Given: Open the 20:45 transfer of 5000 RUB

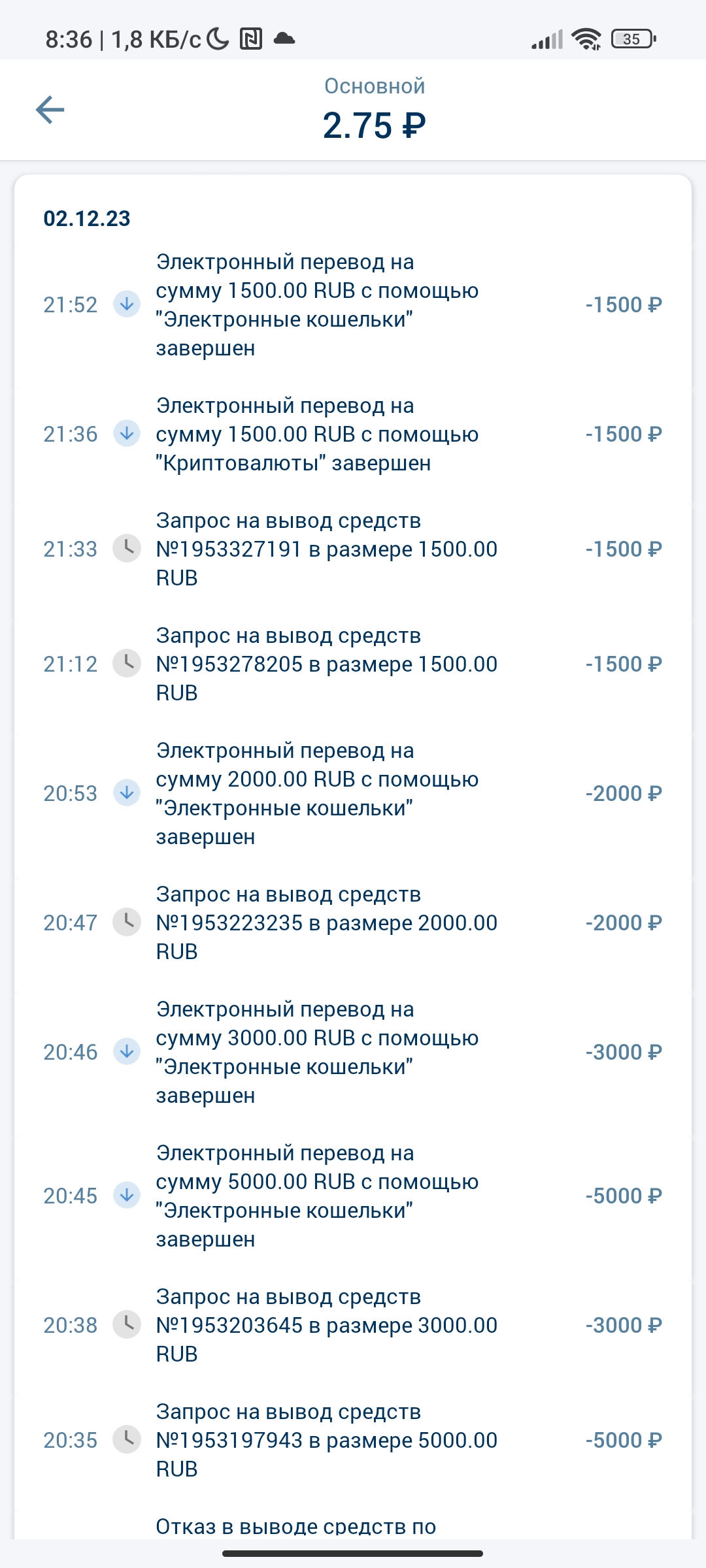Looking at the screenshot, I should 353,1196.
